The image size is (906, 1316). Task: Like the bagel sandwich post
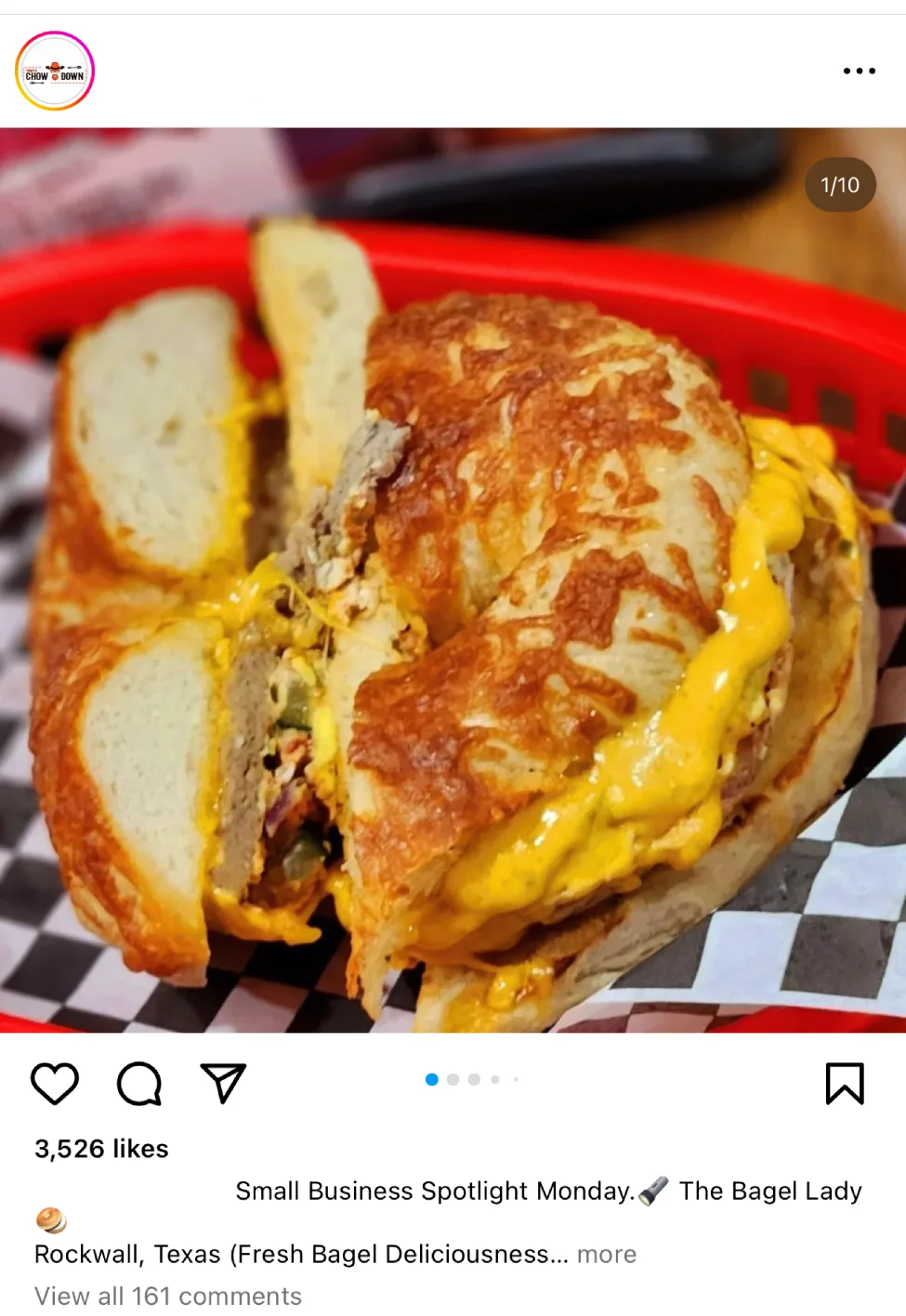click(x=55, y=1084)
